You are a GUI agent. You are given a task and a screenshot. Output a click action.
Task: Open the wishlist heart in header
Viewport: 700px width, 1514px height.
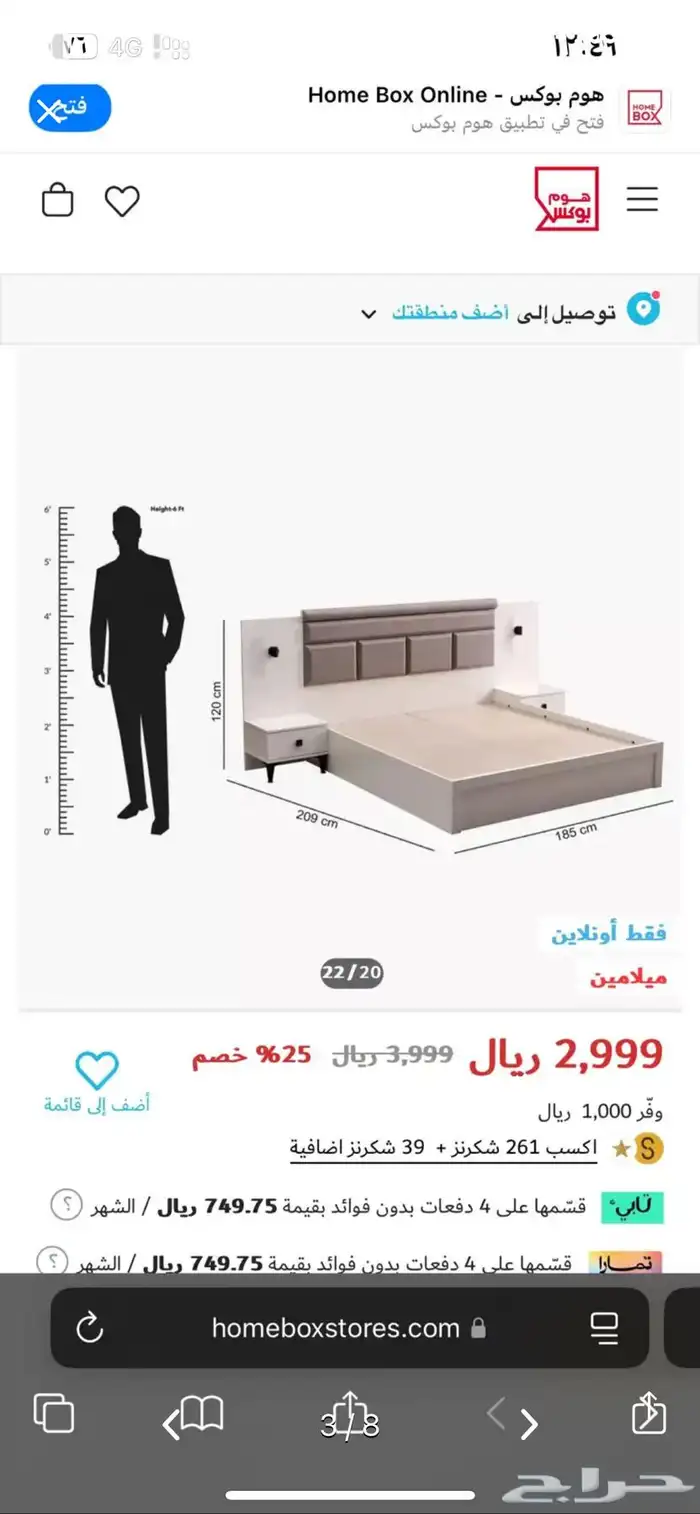click(122, 201)
